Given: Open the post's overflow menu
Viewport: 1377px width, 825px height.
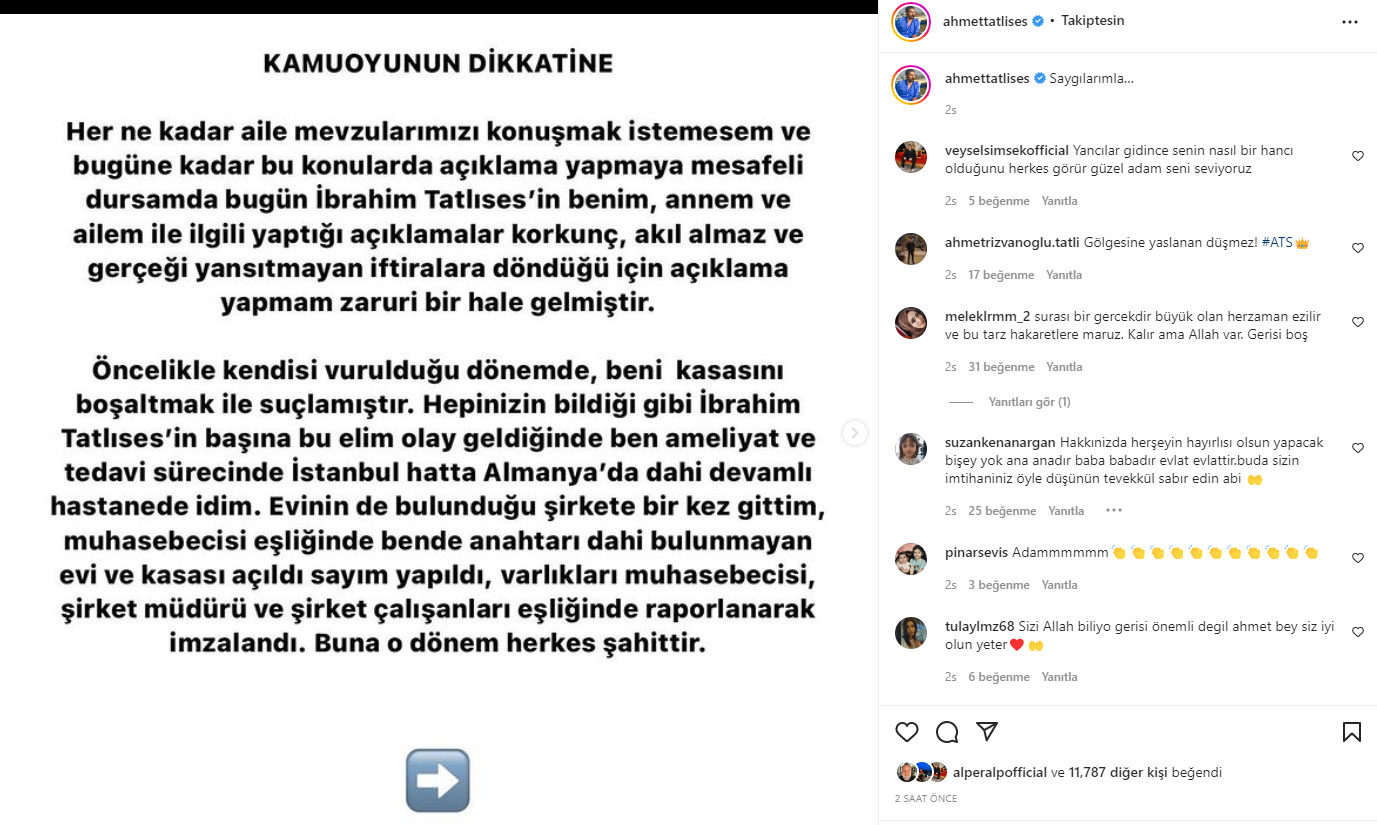Looking at the screenshot, I should (x=1350, y=21).
